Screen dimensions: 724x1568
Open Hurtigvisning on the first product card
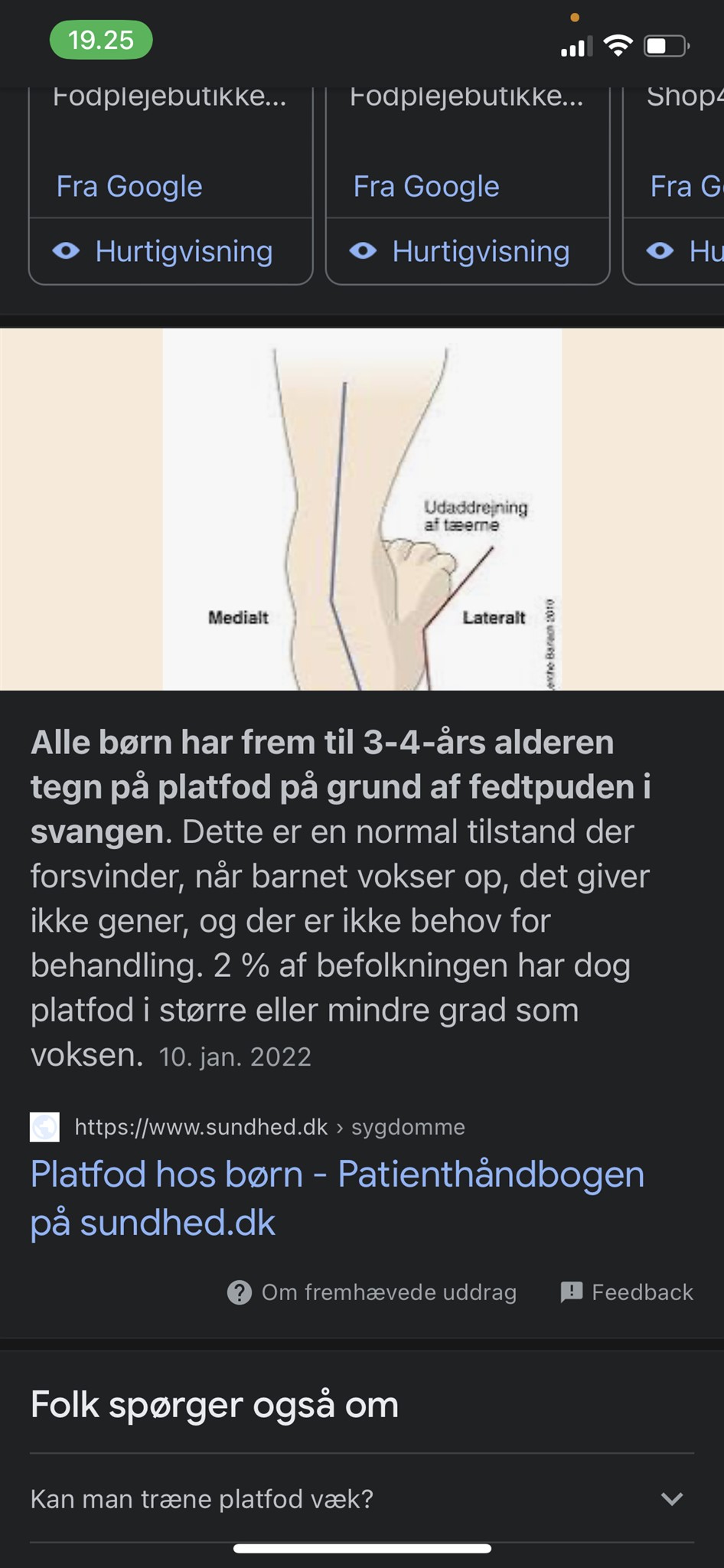tap(170, 251)
